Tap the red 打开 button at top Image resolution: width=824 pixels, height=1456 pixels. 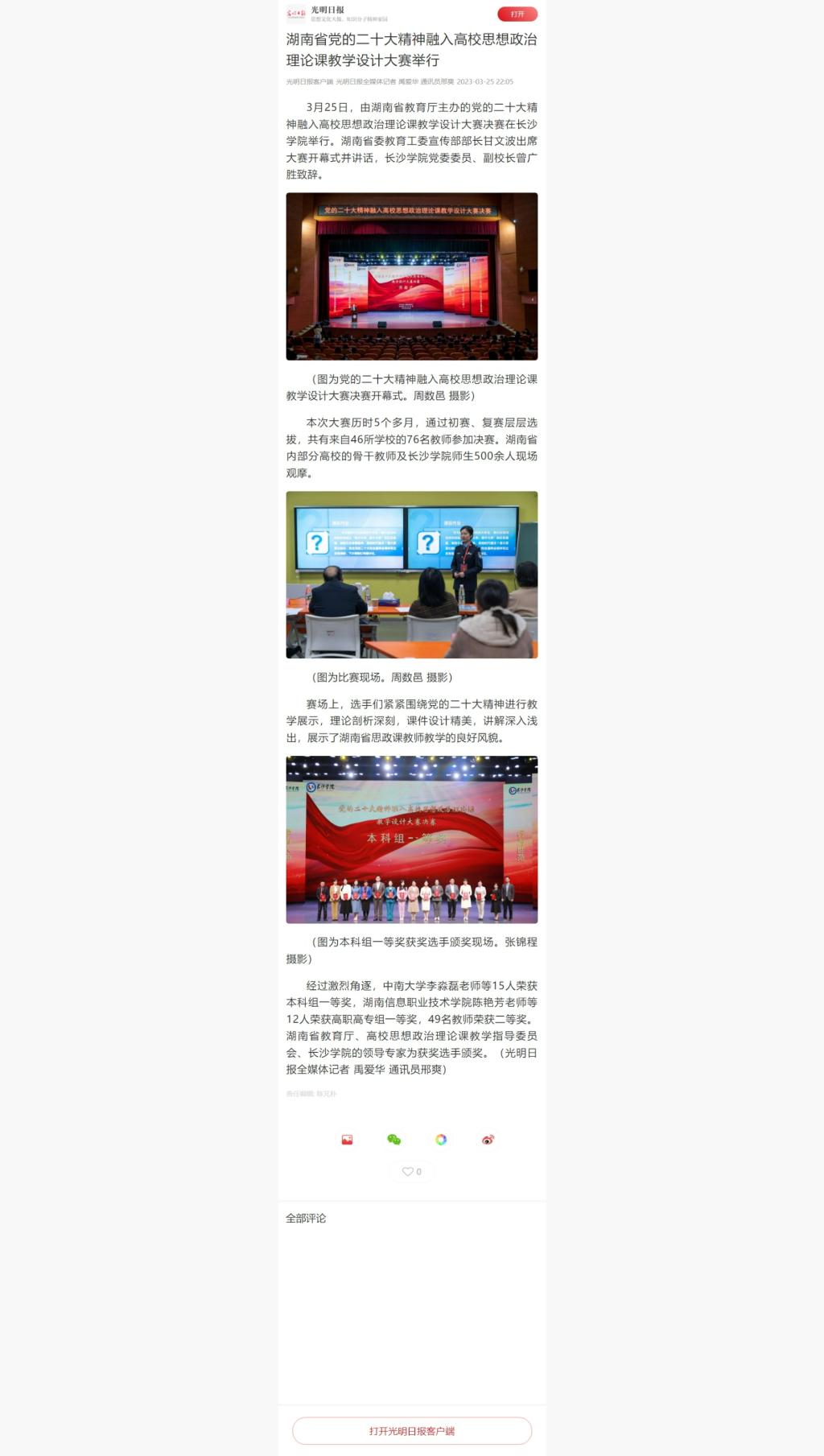point(517,14)
